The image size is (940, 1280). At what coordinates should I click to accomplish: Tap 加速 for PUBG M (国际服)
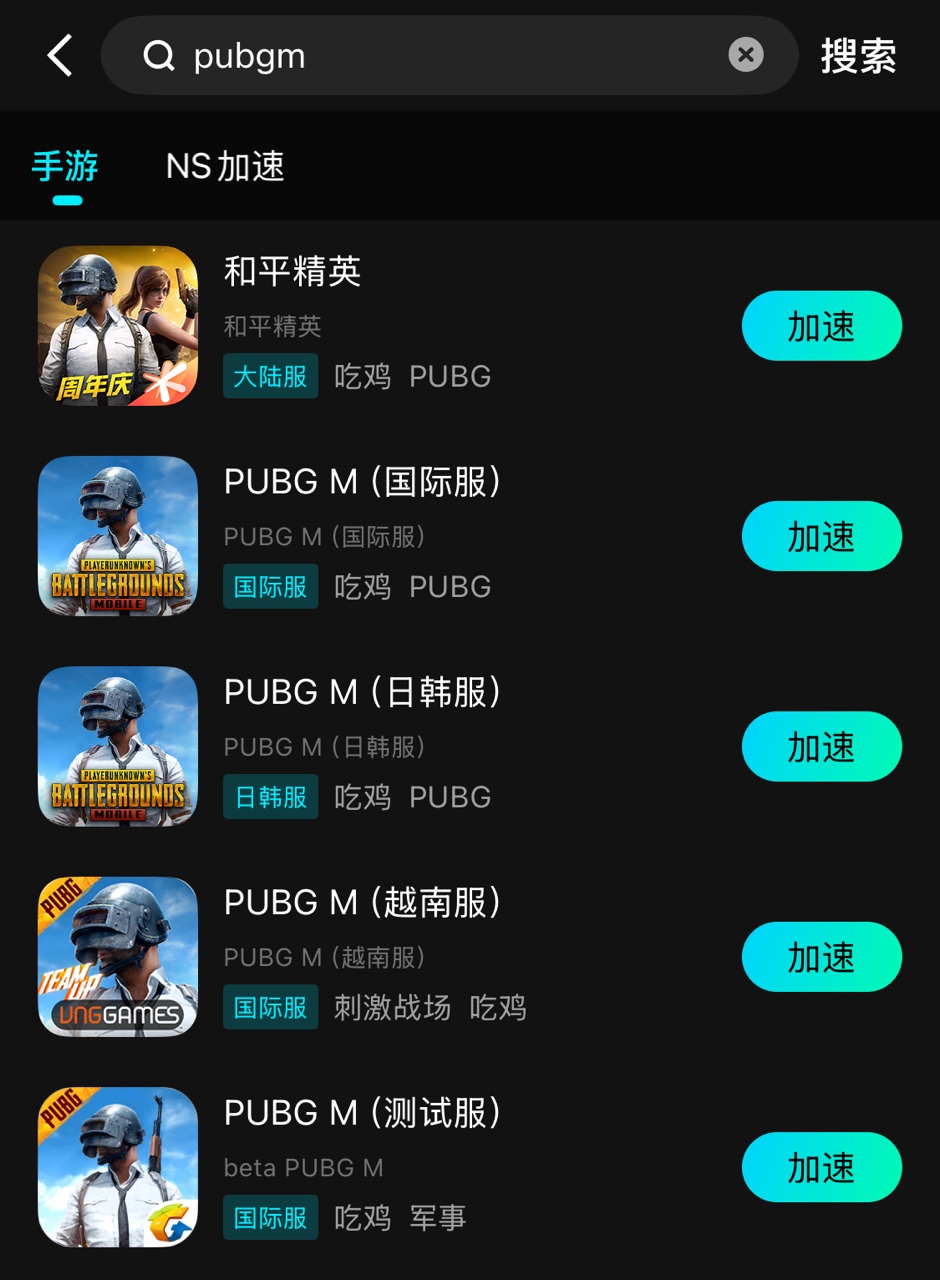pyautogui.click(x=822, y=536)
